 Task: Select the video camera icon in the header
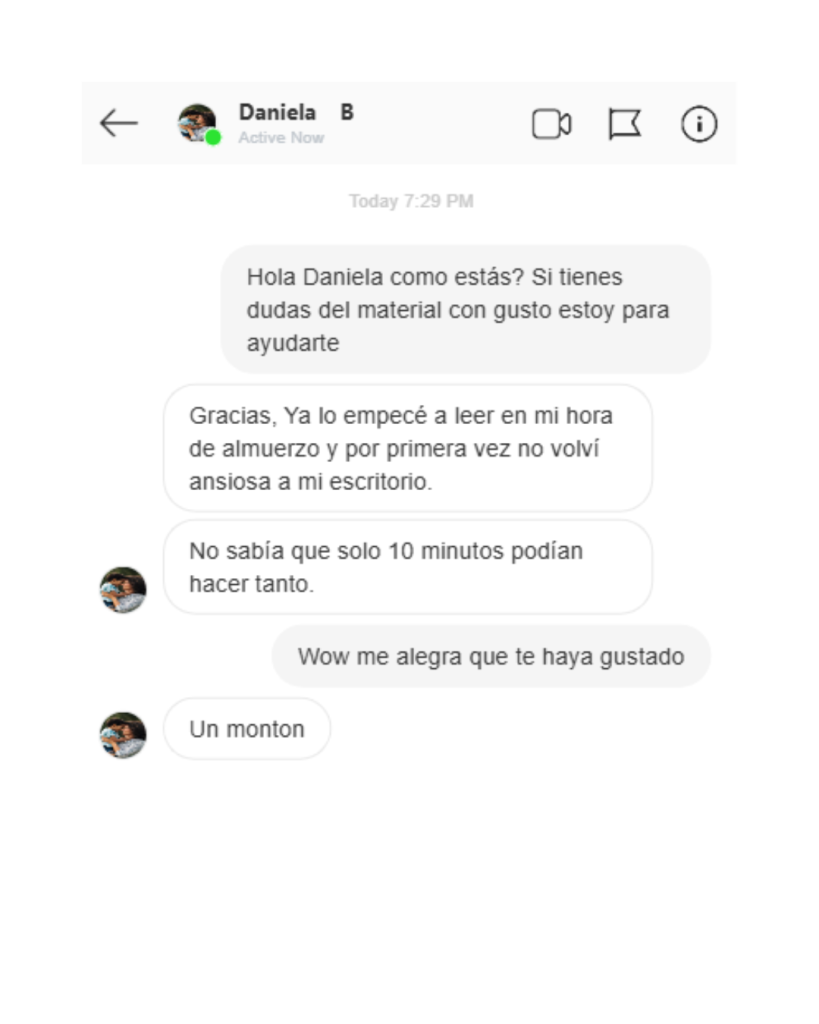(550, 124)
